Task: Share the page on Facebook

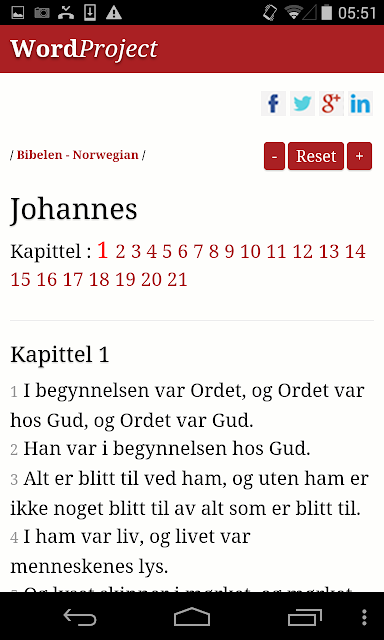Action: point(273,104)
